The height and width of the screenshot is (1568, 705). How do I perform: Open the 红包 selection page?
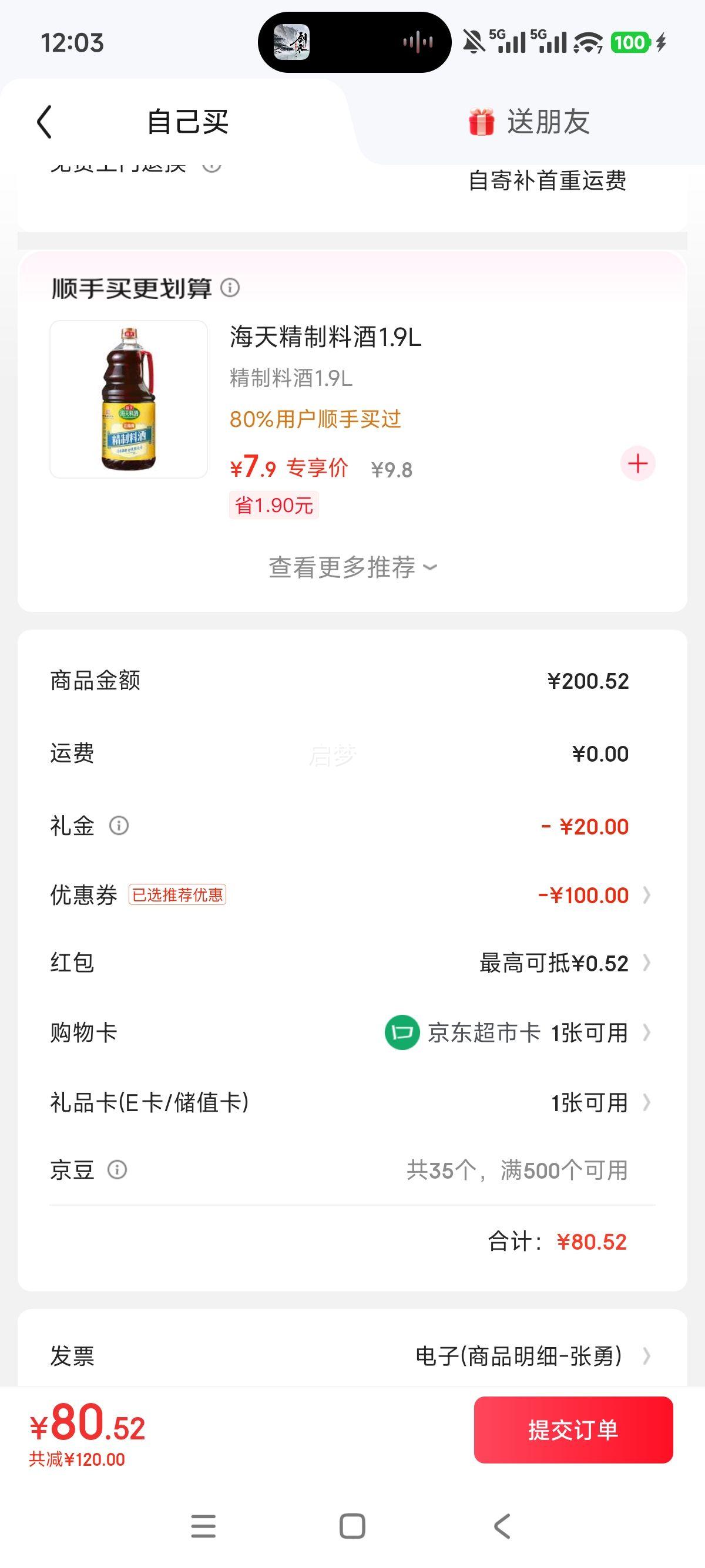(x=647, y=963)
